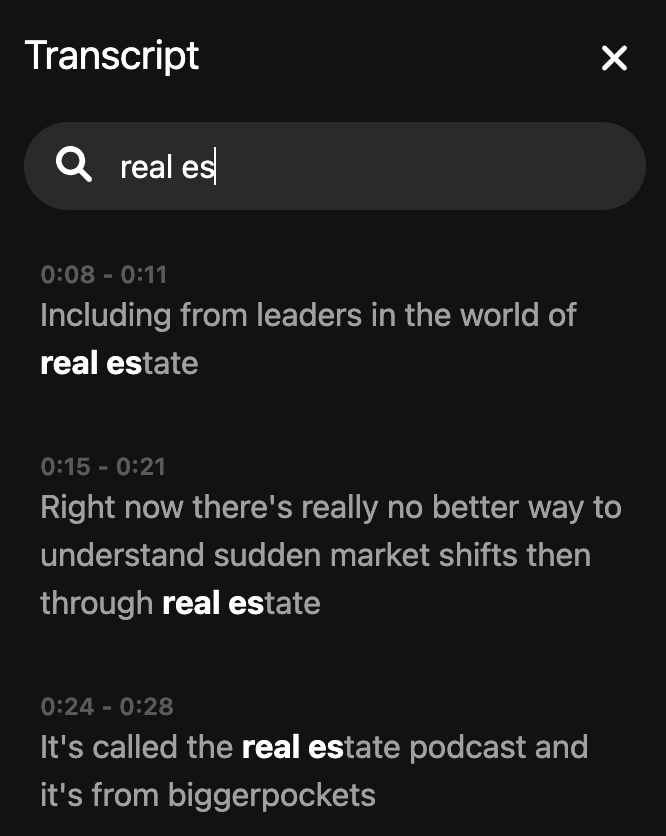The height and width of the screenshot is (836, 666).
Task: Close the Transcript panel
Action: (x=614, y=58)
